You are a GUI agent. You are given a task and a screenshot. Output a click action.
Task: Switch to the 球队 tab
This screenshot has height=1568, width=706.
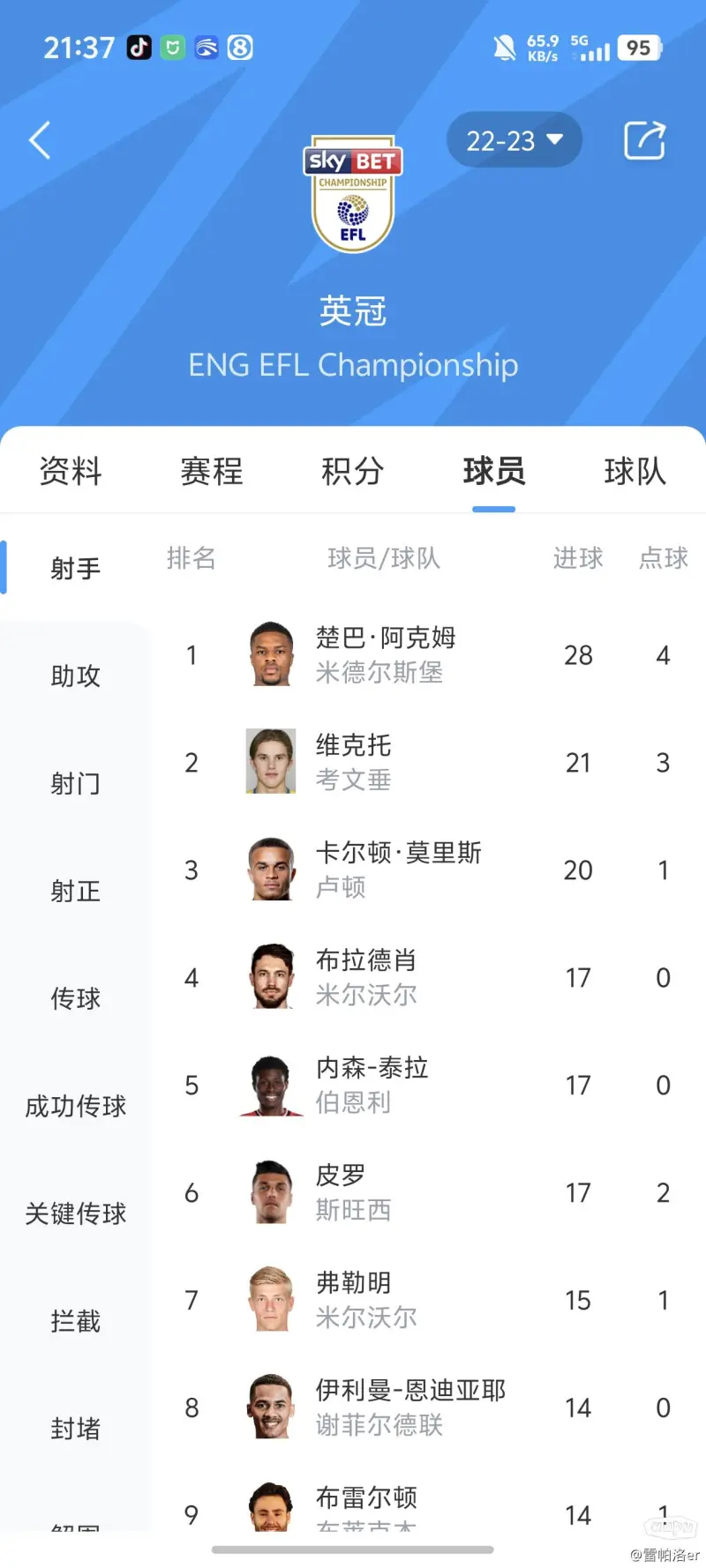[635, 471]
